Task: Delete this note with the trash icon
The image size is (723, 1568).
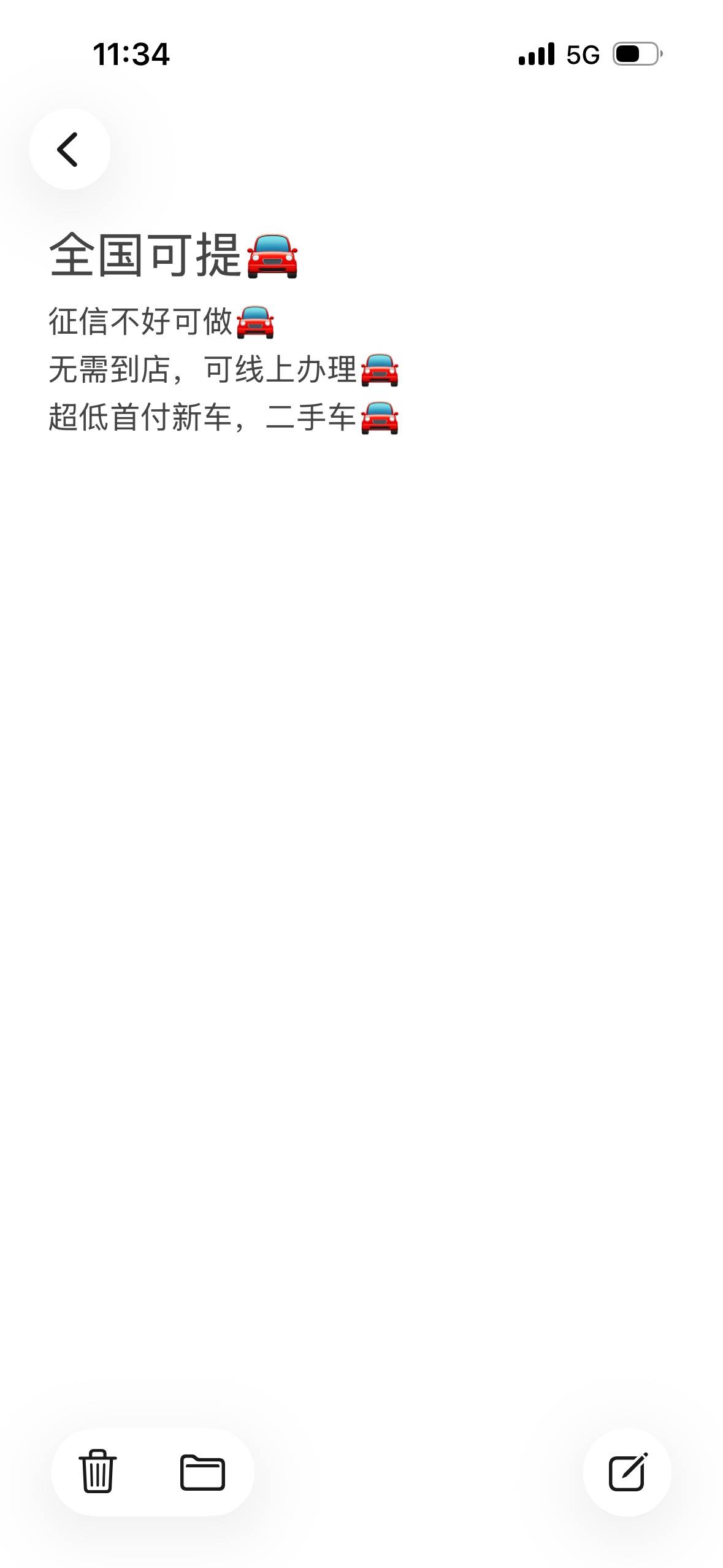Action: pyautogui.click(x=98, y=1472)
